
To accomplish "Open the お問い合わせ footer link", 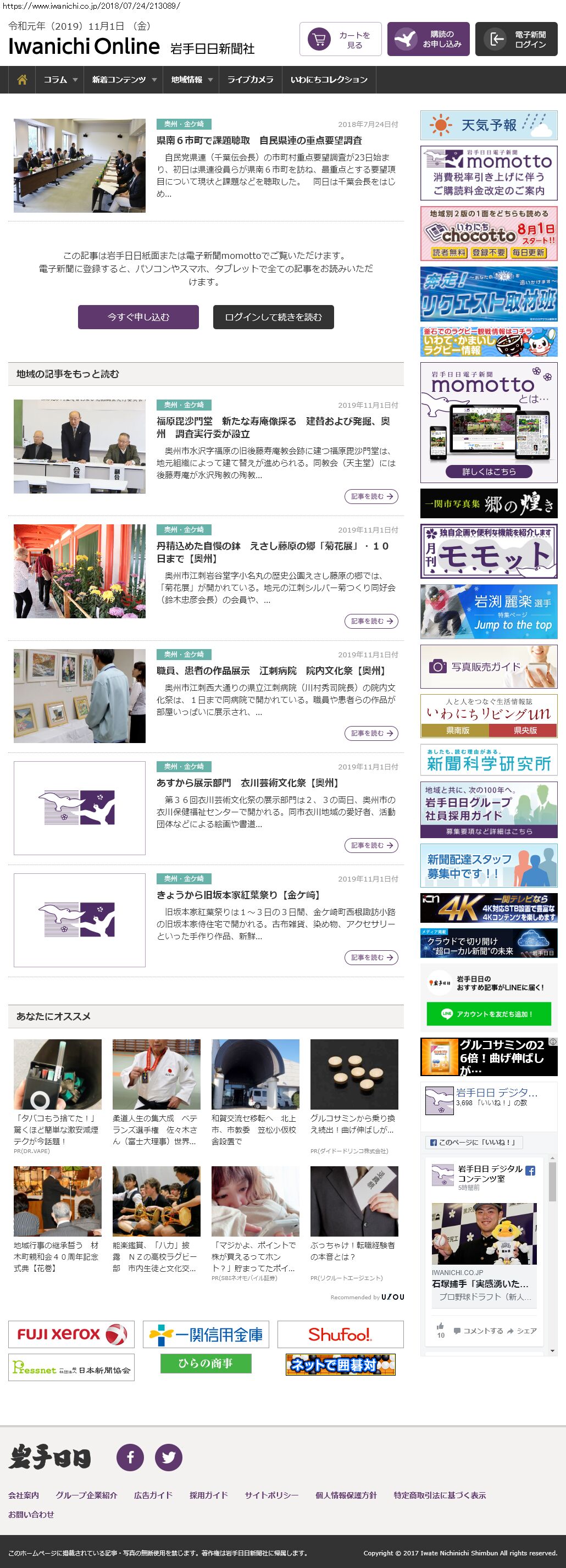I will pos(31,1515).
